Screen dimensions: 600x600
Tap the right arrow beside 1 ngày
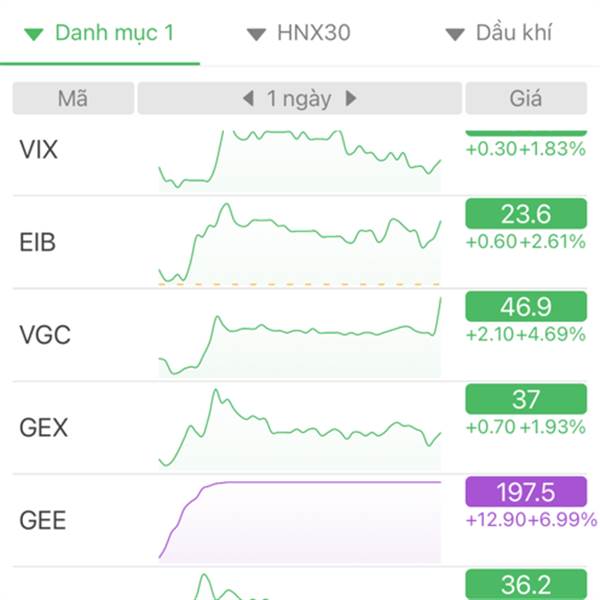[x=351, y=98]
